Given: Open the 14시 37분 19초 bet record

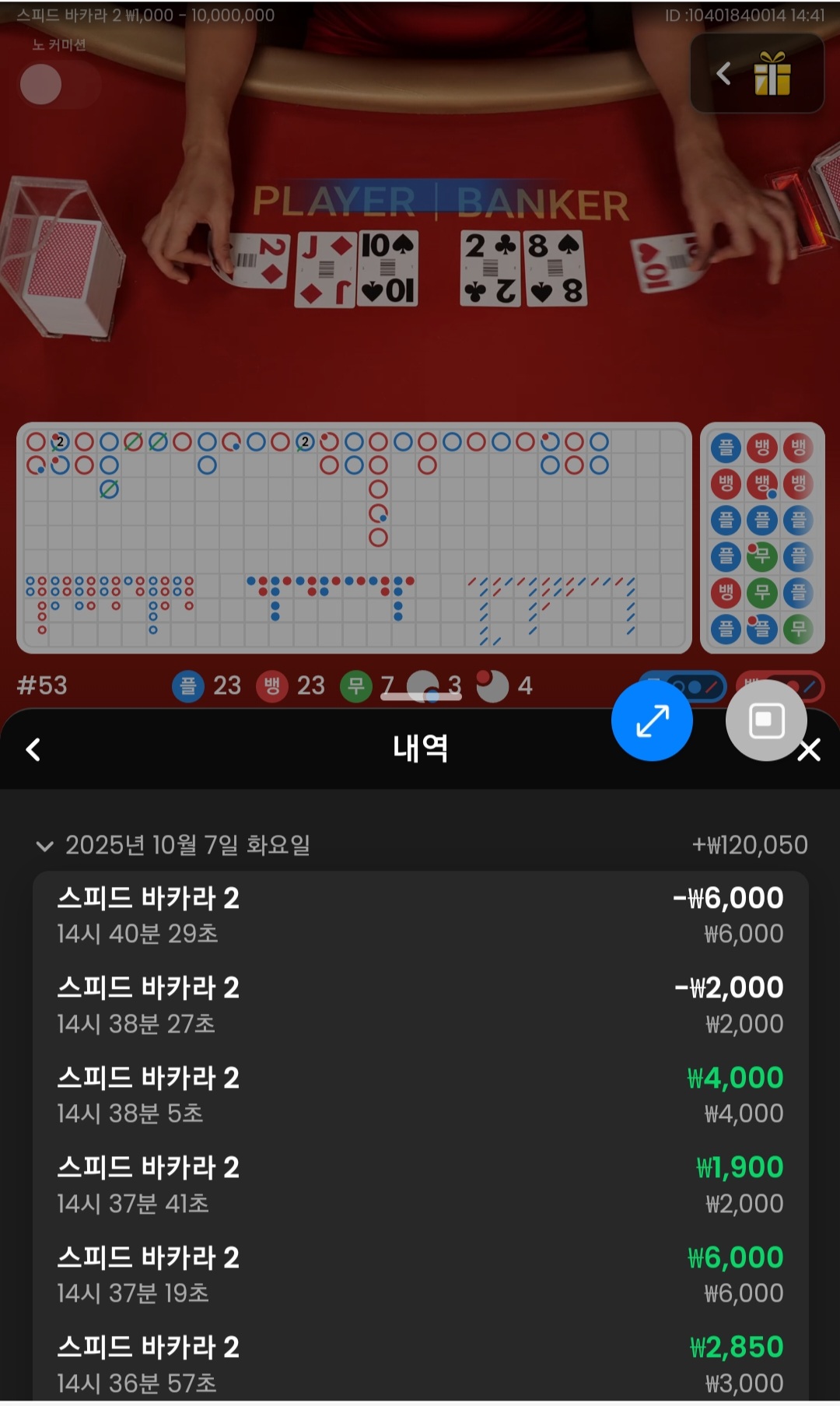Looking at the screenshot, I should 420,1274.
